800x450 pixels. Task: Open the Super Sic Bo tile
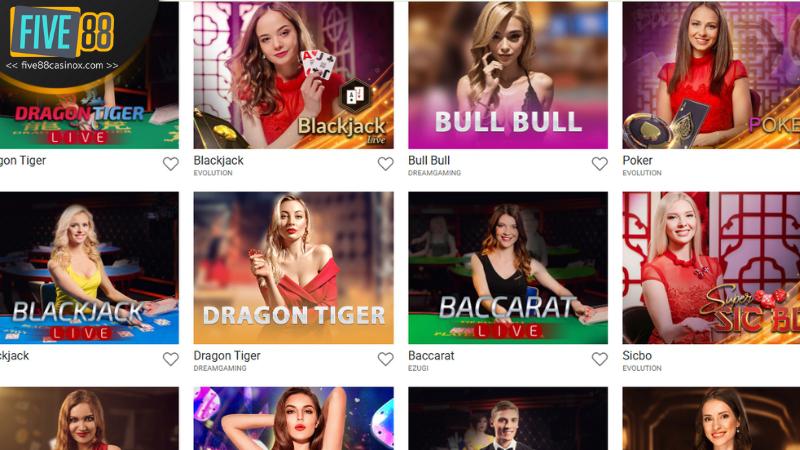710,268
